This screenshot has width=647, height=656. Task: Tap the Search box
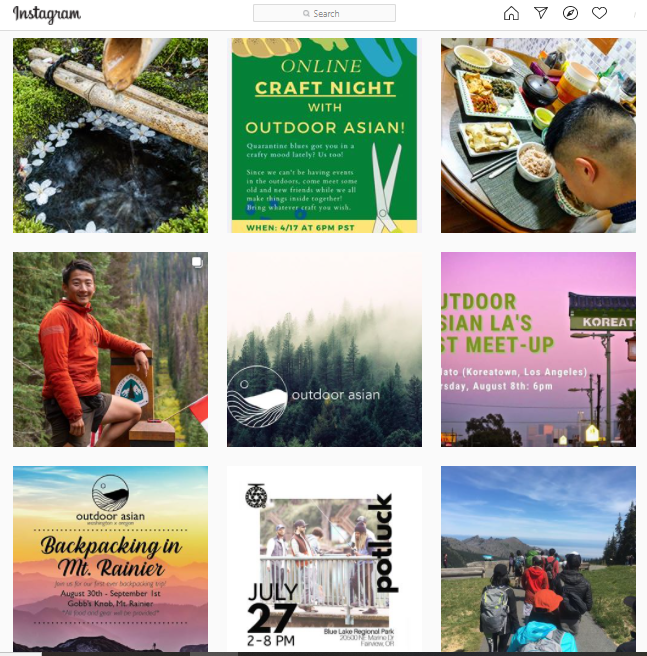point(324,13)
